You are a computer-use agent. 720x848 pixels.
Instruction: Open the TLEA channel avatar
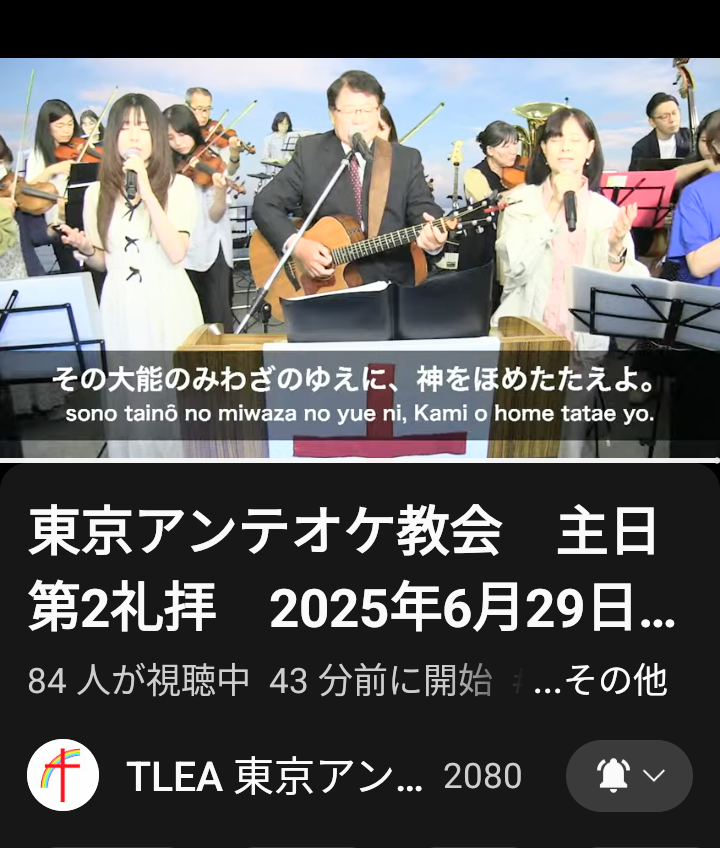point(63,775)
